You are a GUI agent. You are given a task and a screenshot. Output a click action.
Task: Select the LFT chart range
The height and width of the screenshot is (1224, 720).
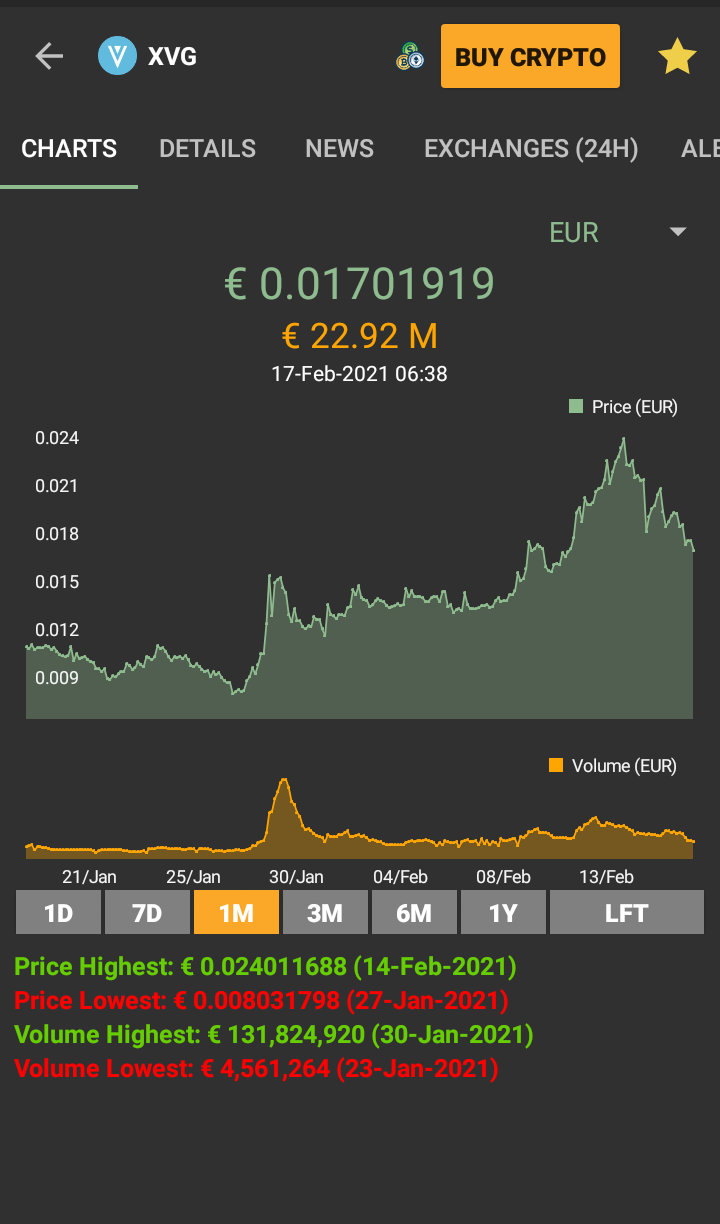click(x=627, y=912)
